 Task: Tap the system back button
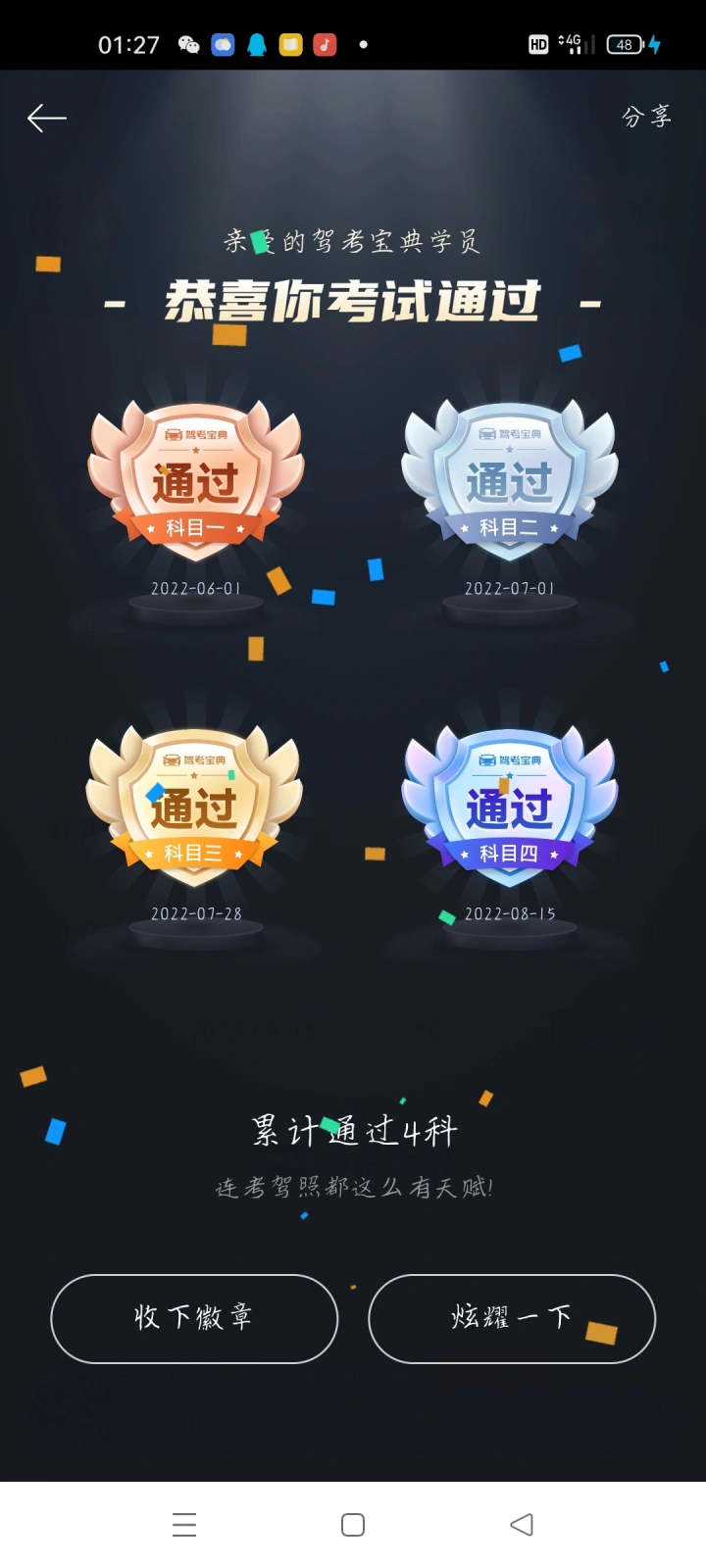click(x=522, y=1524)
